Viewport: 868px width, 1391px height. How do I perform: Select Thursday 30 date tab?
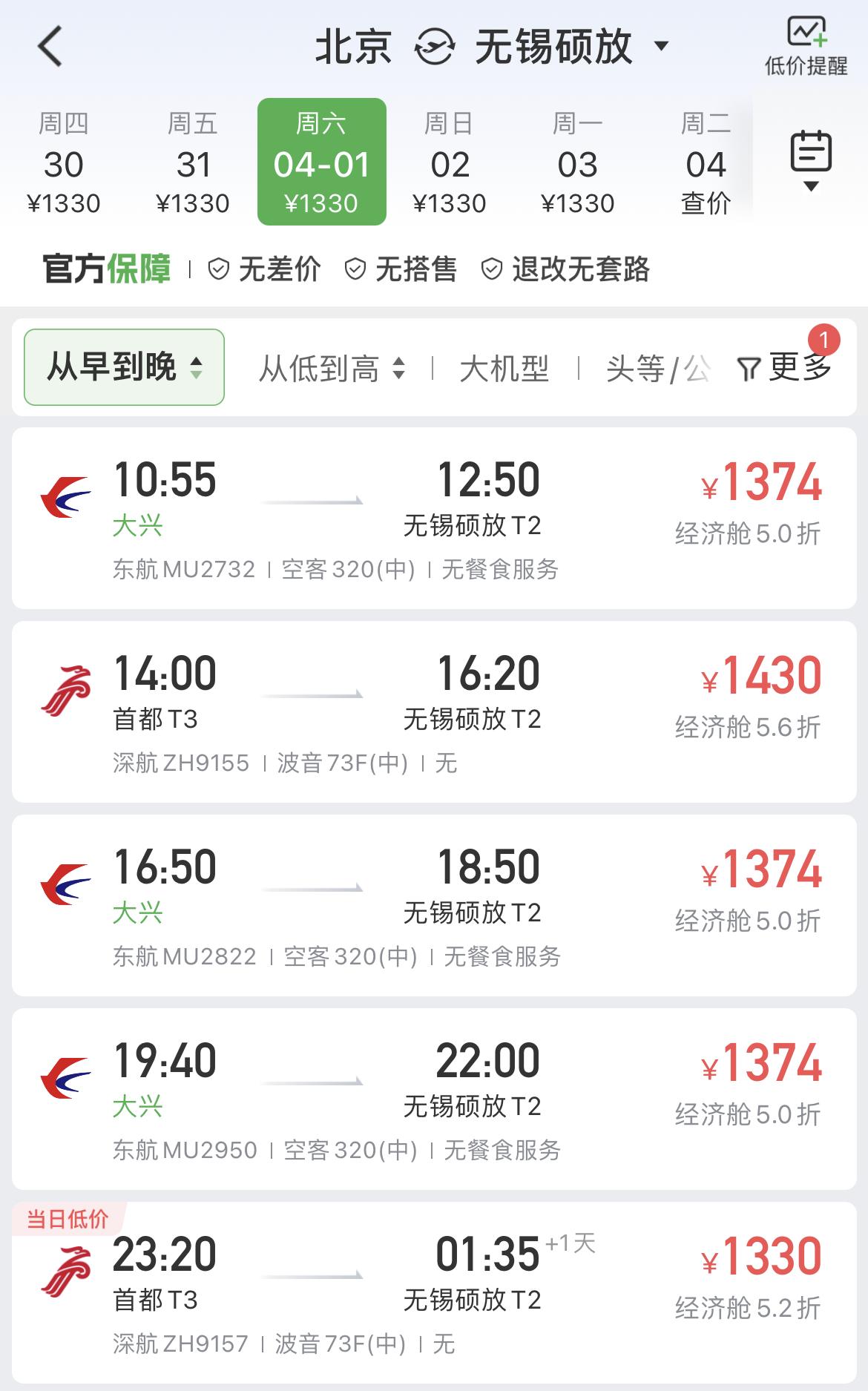(x=64, y=162)
